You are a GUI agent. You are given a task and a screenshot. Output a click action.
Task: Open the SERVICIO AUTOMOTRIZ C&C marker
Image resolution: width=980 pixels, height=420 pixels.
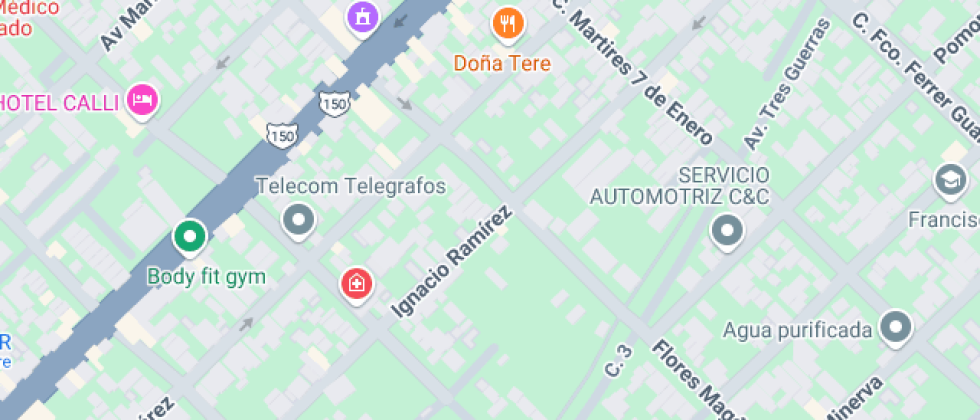click(727, 232)
